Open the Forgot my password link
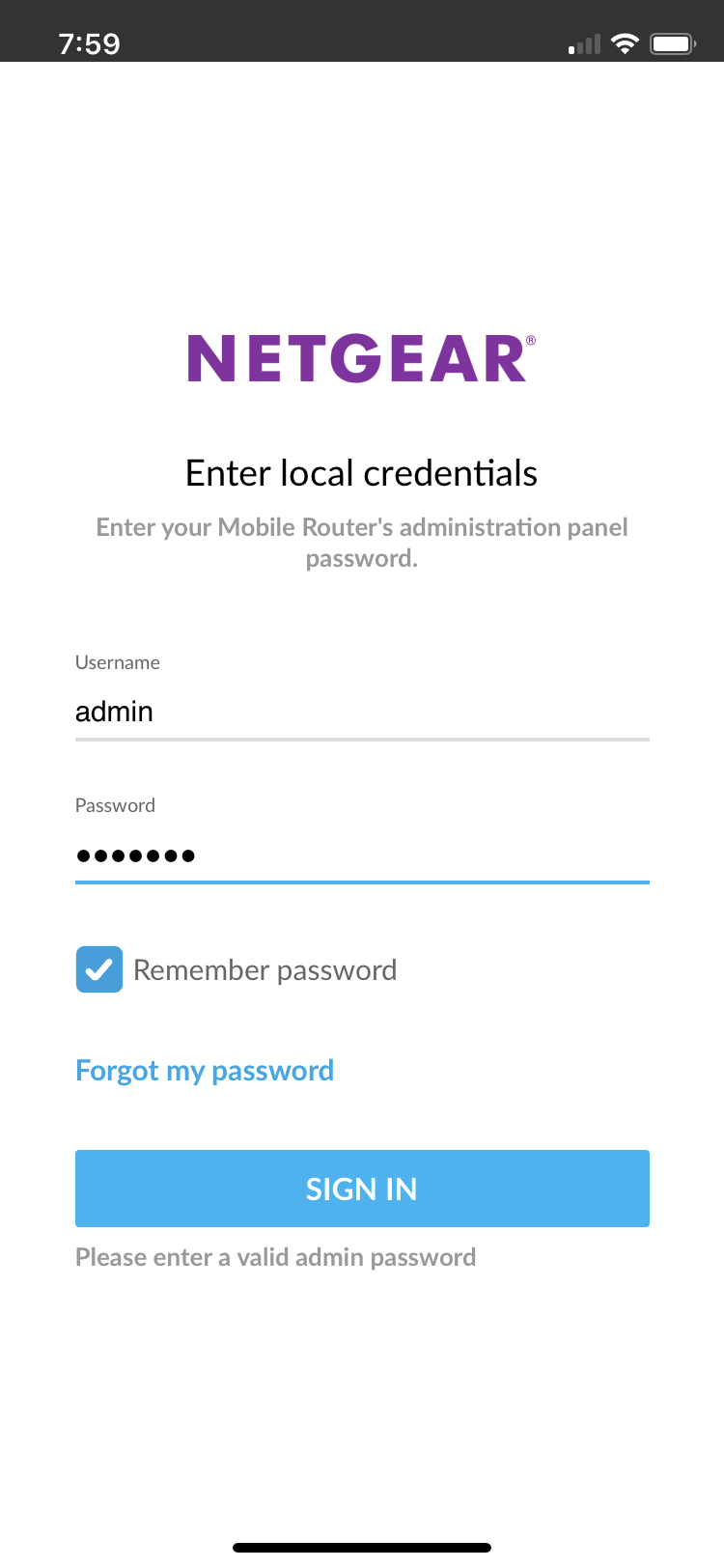Viewport: 724px width, 1568px height. [205, 1071]
